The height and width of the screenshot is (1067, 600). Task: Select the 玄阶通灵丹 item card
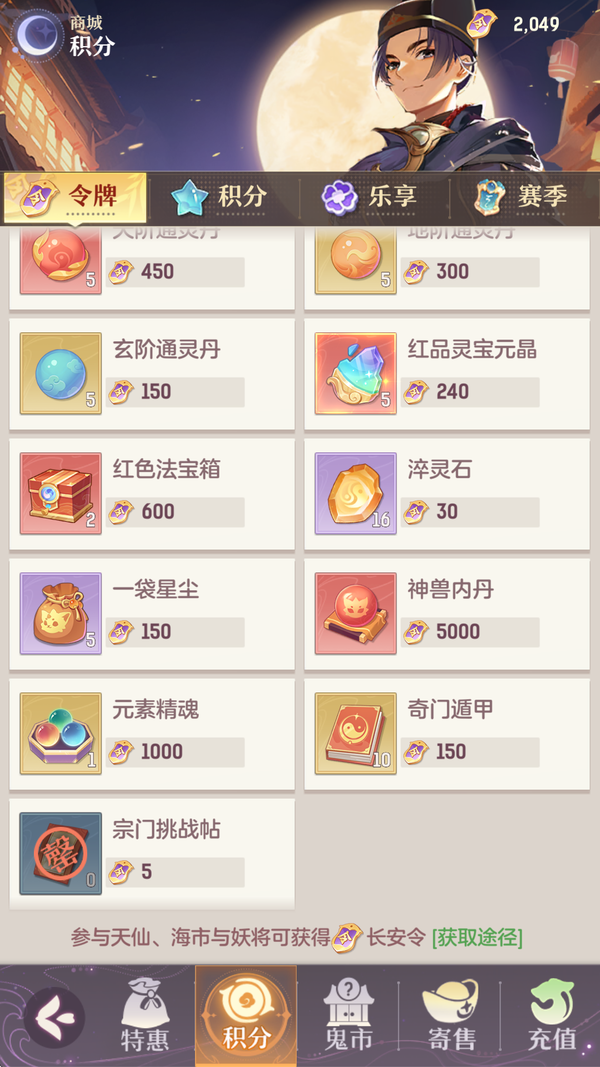pyautogui.click(x=152, y=374)
